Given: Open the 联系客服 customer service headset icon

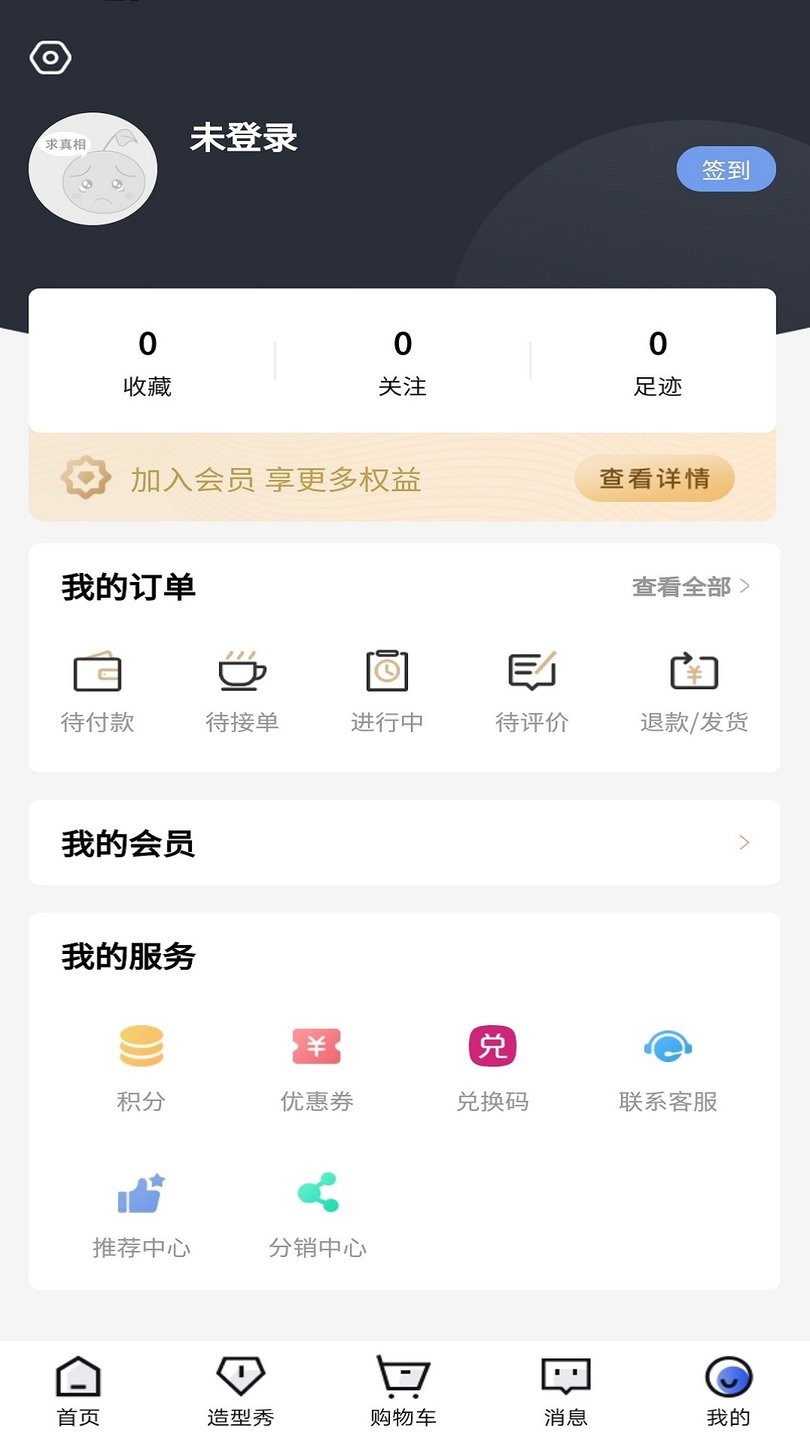Looking at the screenshot, I should tap(666, 1046).
